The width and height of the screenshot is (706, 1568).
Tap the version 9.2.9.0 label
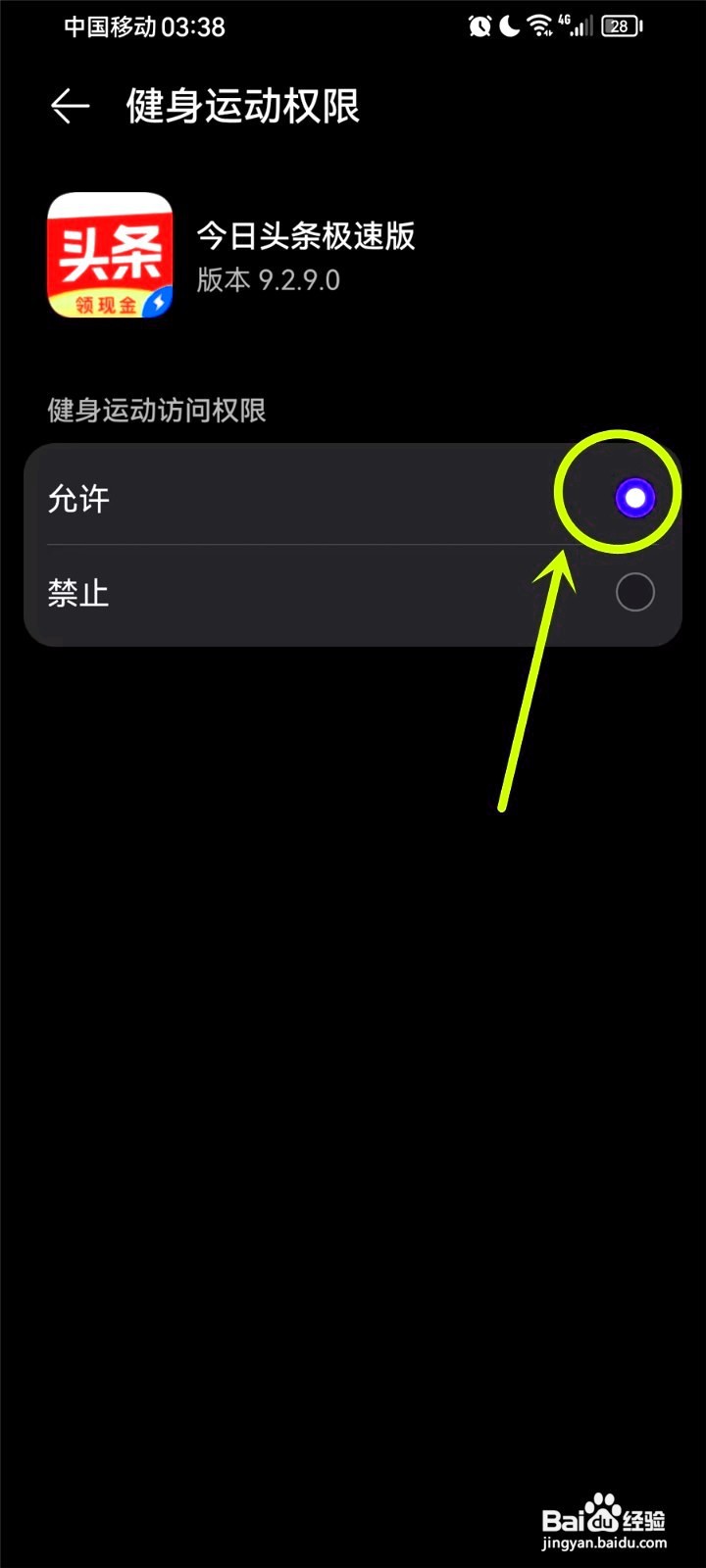[265, 281]
